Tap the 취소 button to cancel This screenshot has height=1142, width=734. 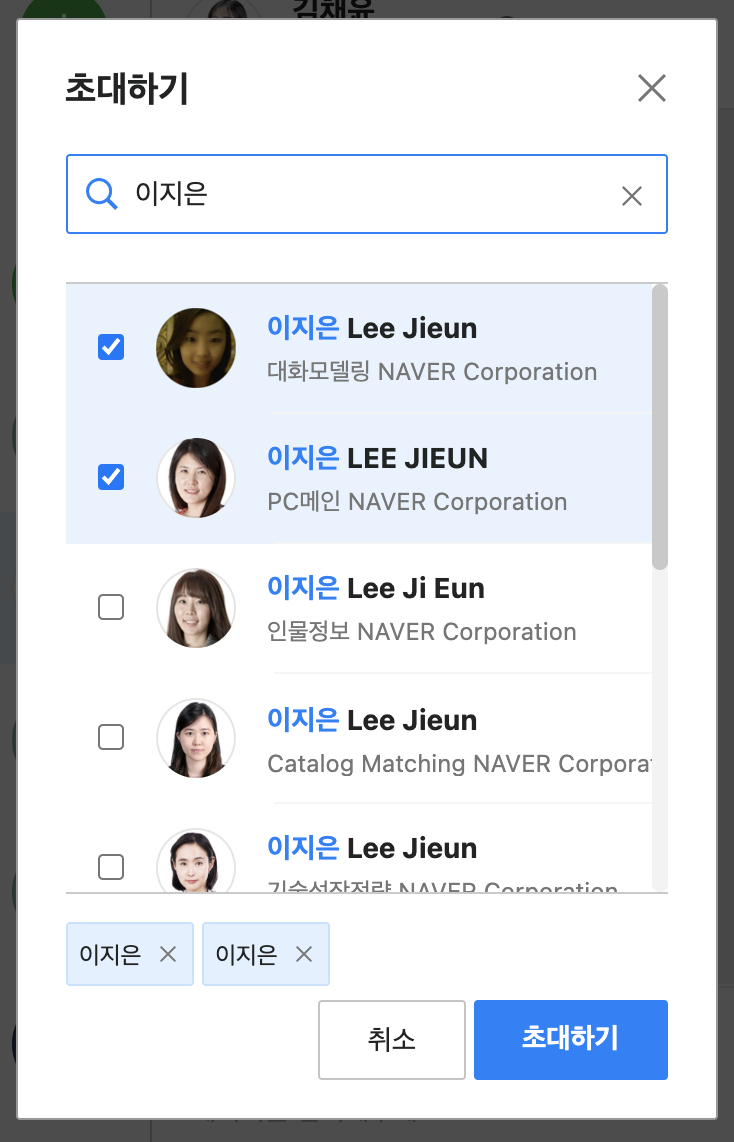392,1040
